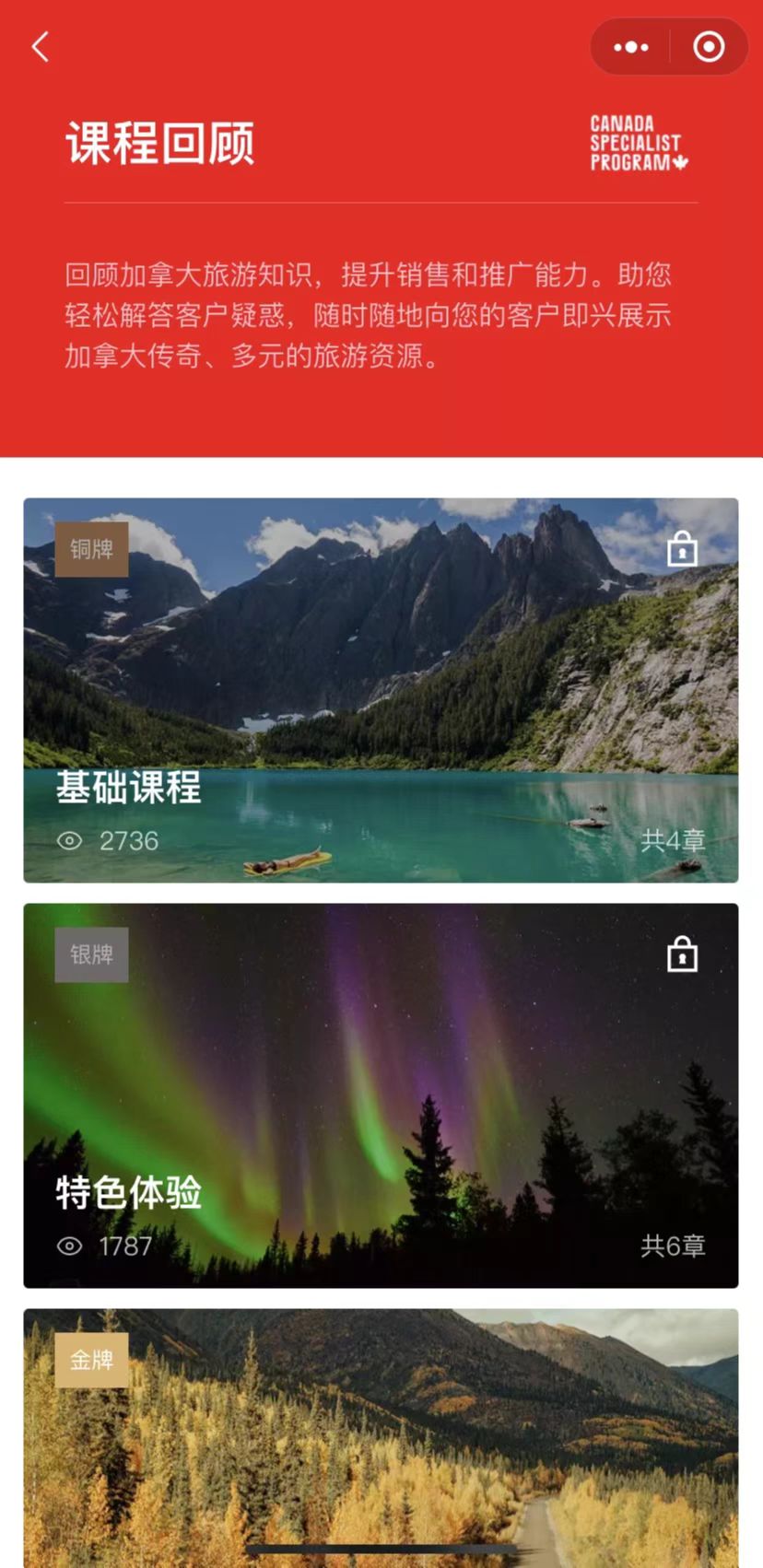Open the 金牌 gold course card
763x1568 pixels.
click(x=381, y=1438)
